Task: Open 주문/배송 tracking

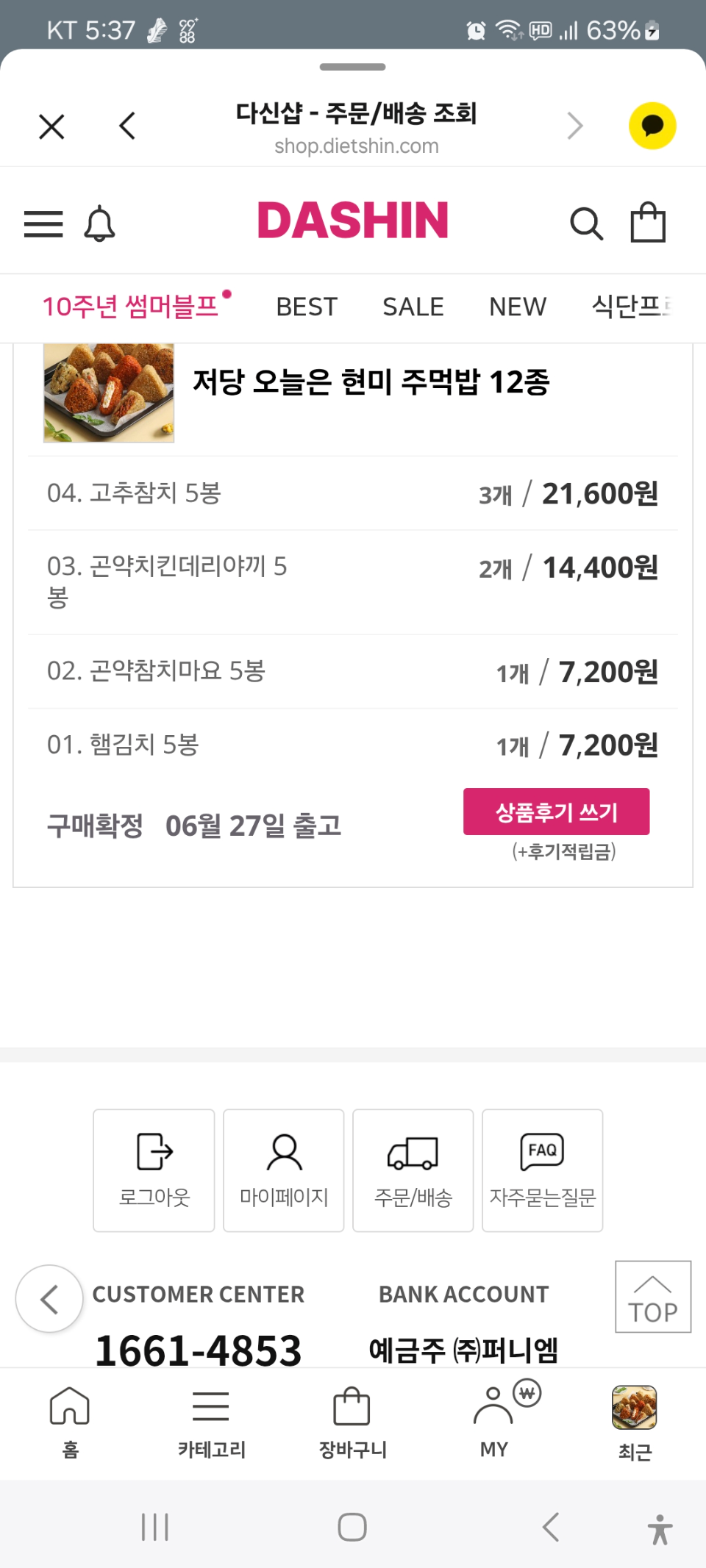Action: click(413, 1170)
